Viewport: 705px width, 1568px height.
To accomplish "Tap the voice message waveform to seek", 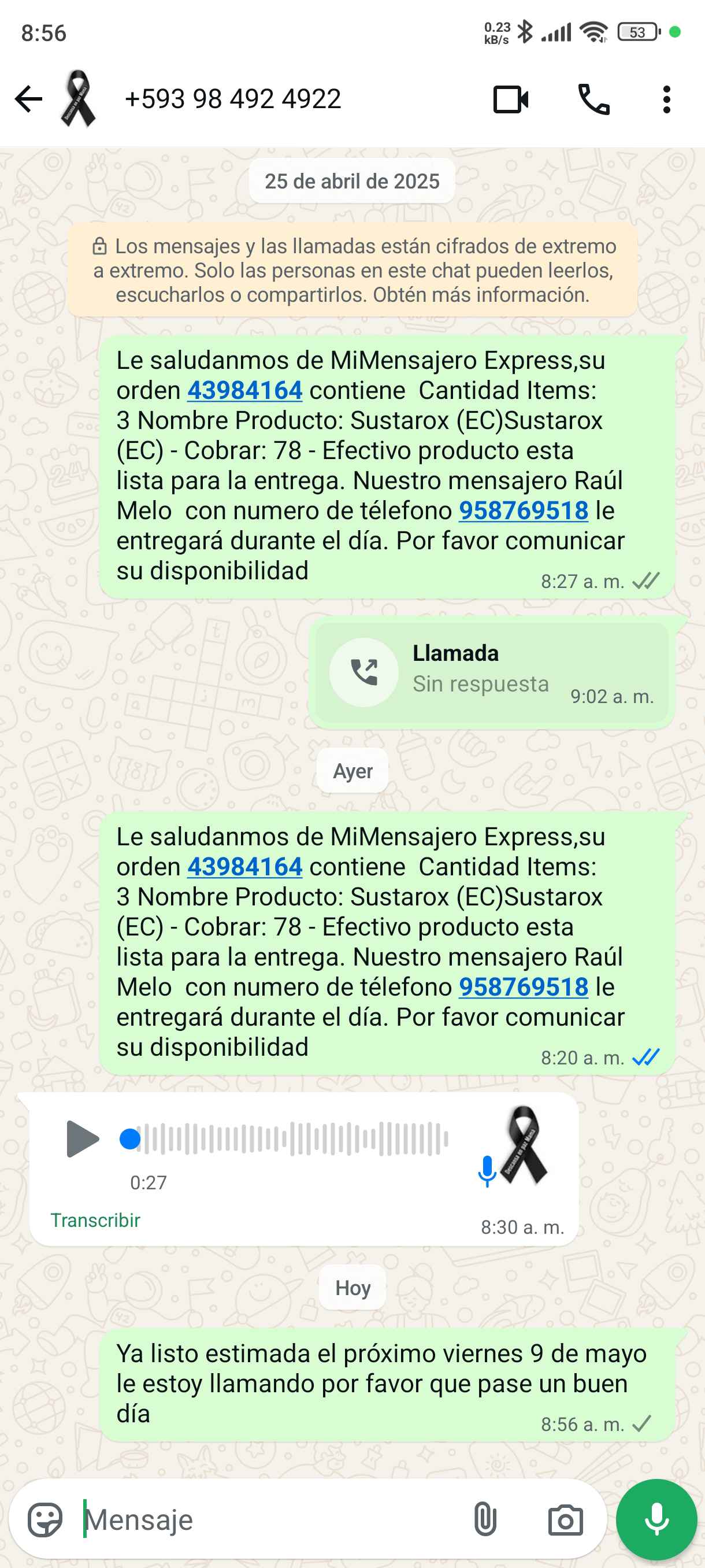I will pos(292,1139).
